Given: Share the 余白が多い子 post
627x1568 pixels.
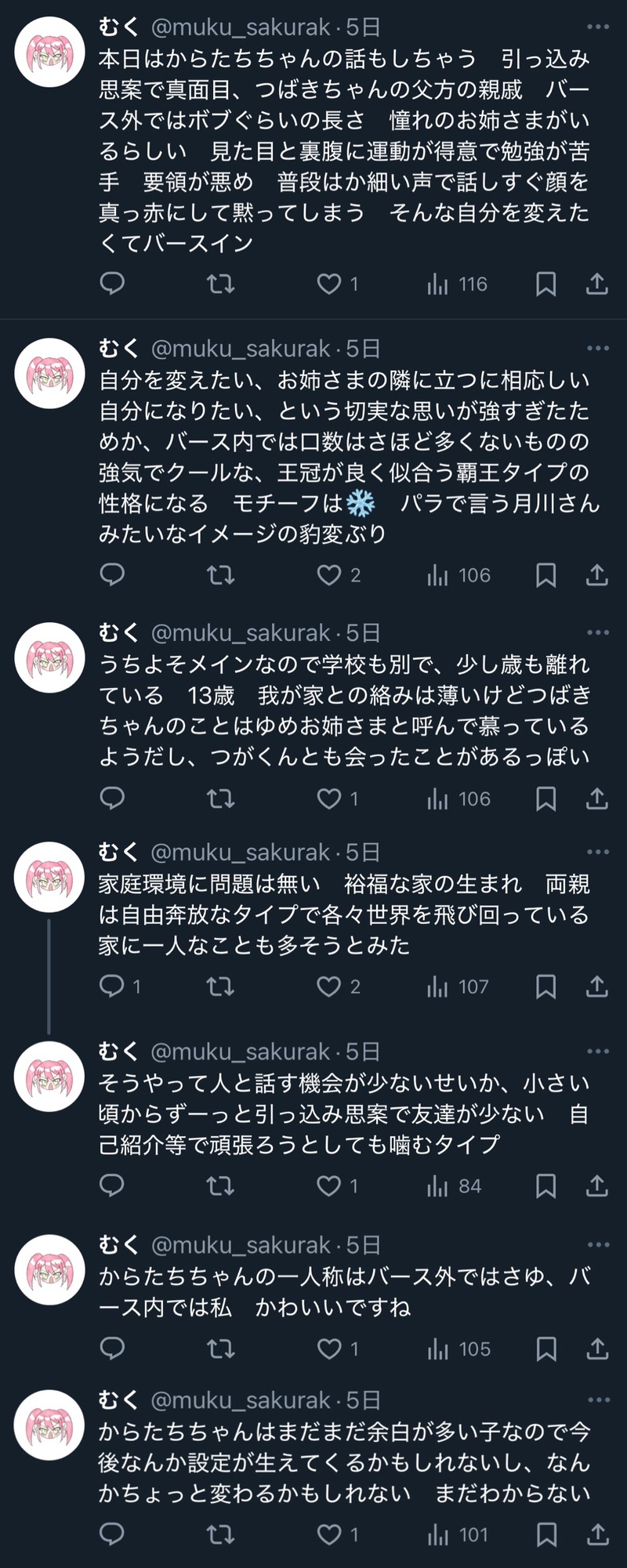Looking at the screenshot, I should [x=597, y=1534].
